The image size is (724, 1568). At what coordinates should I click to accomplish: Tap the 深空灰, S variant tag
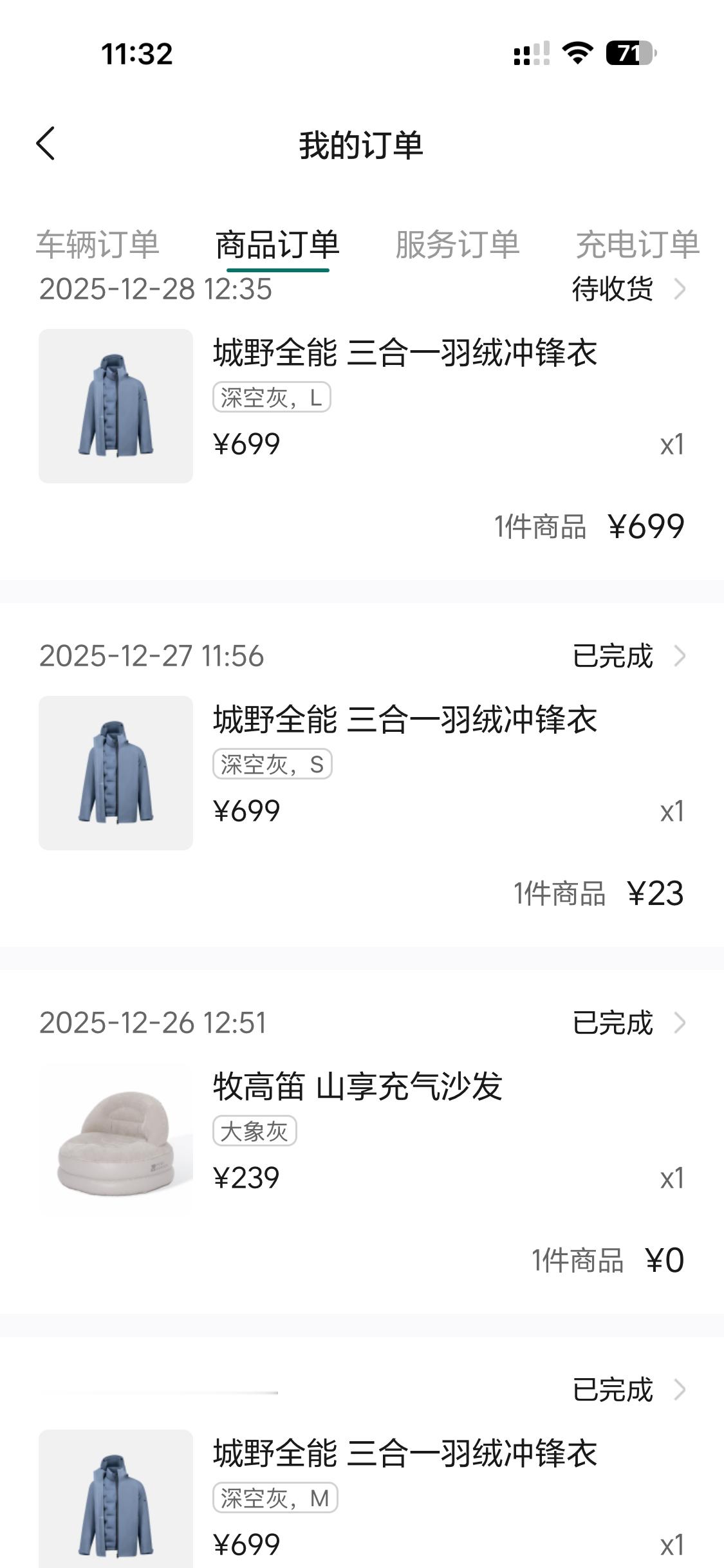click(x=273, y=765)
